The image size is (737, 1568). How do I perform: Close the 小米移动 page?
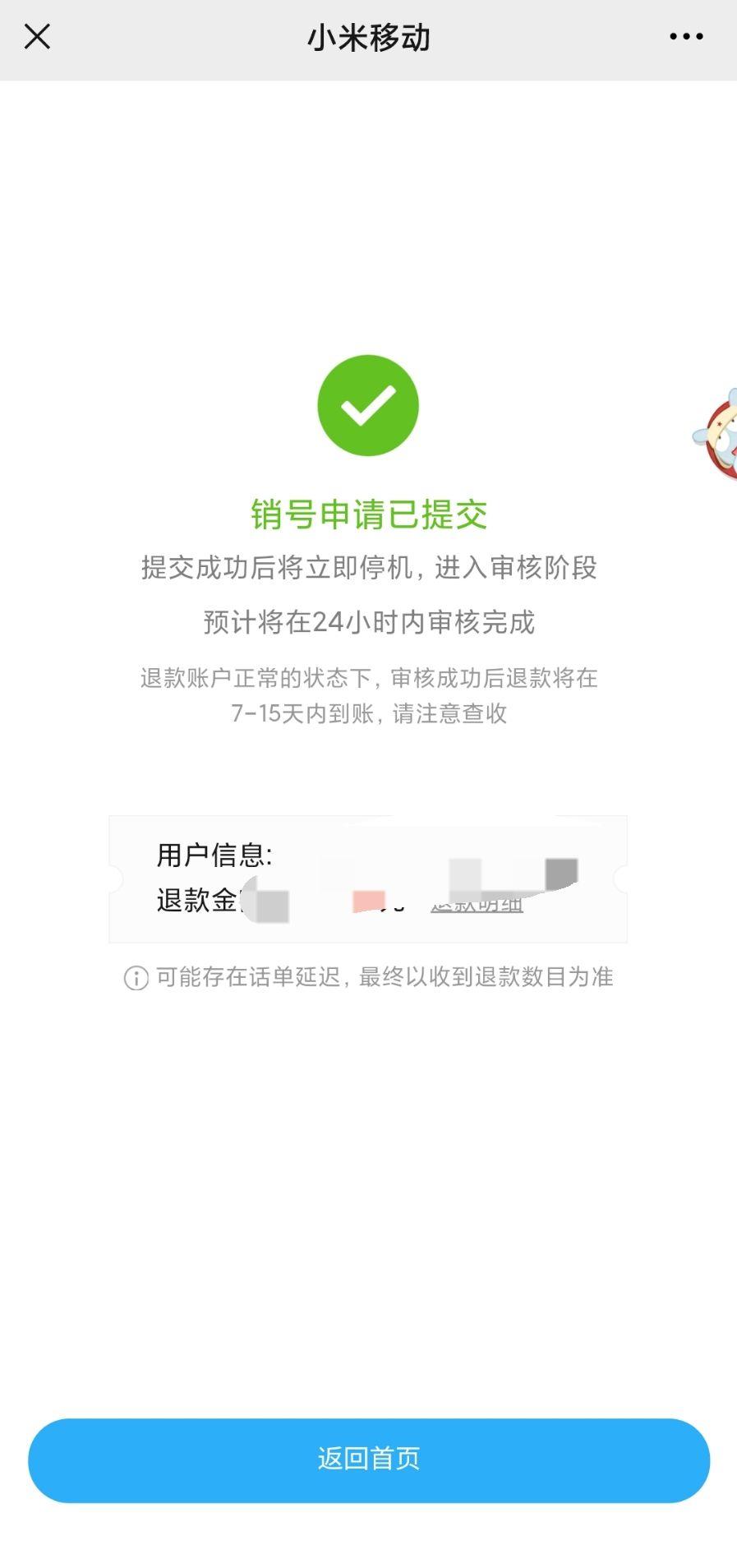point(37,37)
